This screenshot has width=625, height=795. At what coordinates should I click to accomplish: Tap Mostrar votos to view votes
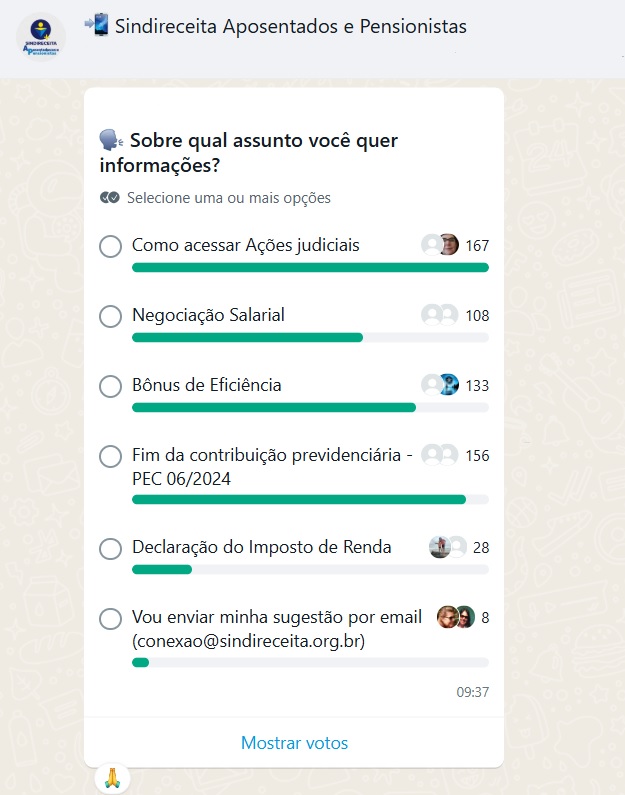coord(294,743)
